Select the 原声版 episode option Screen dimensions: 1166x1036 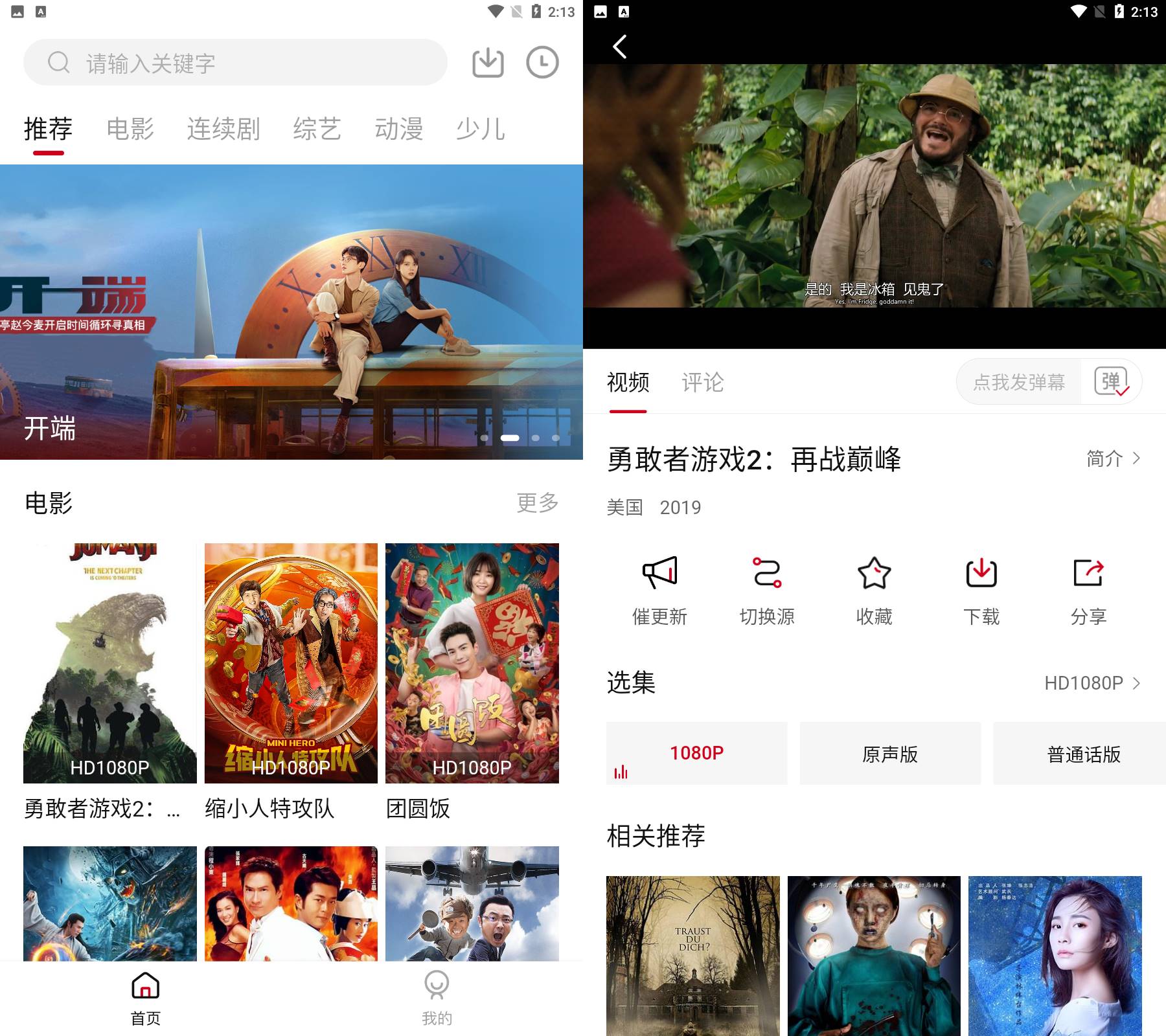[890, 754]
